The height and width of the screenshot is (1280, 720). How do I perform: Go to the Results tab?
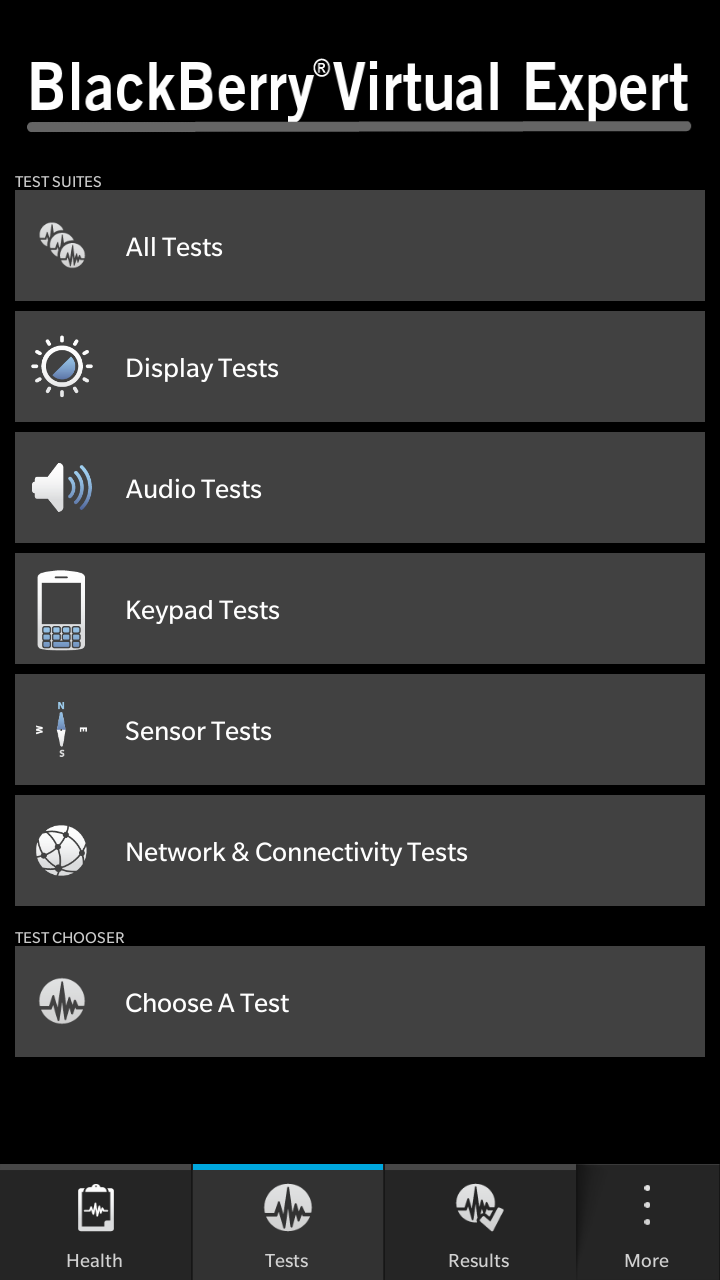click(x=479, y=1224)
